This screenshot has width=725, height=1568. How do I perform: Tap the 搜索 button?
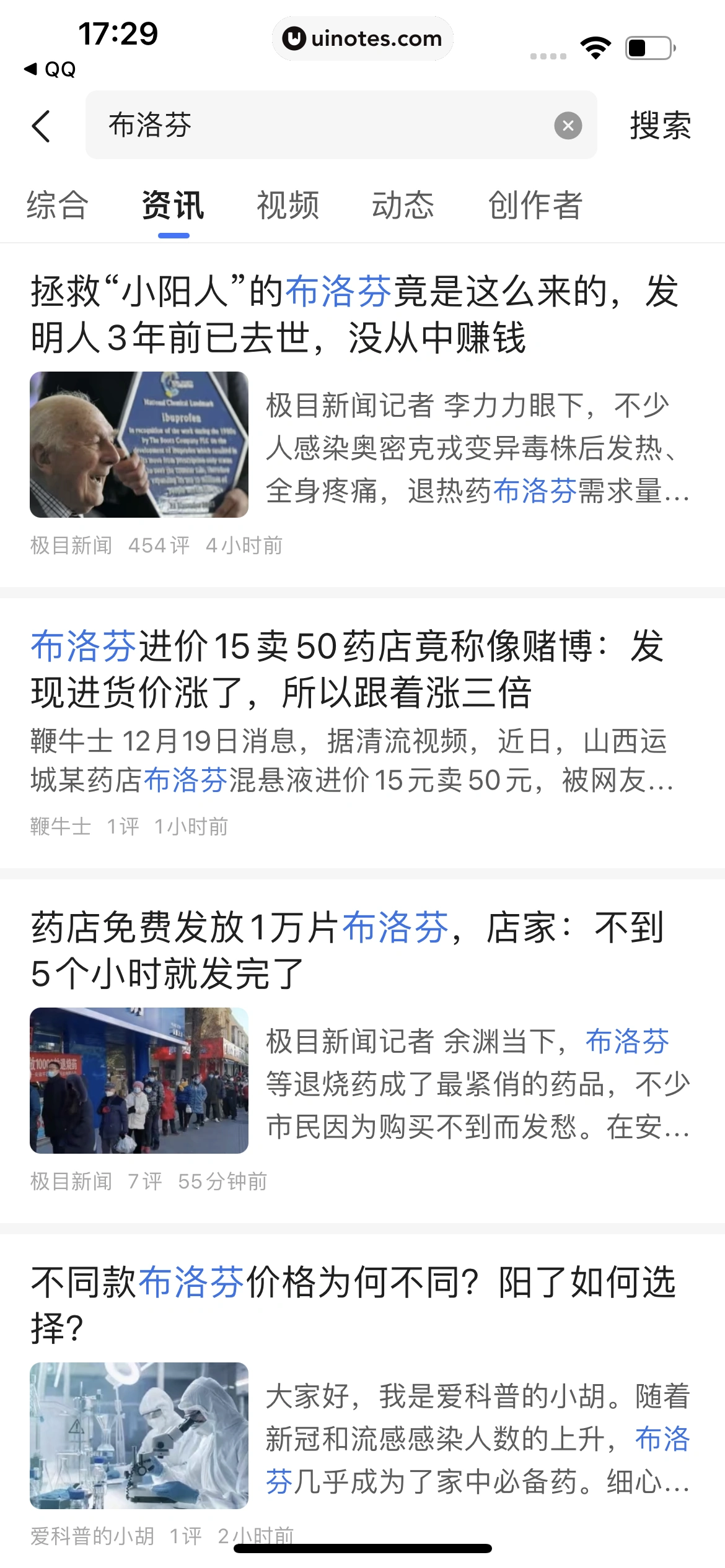point(661,126)
